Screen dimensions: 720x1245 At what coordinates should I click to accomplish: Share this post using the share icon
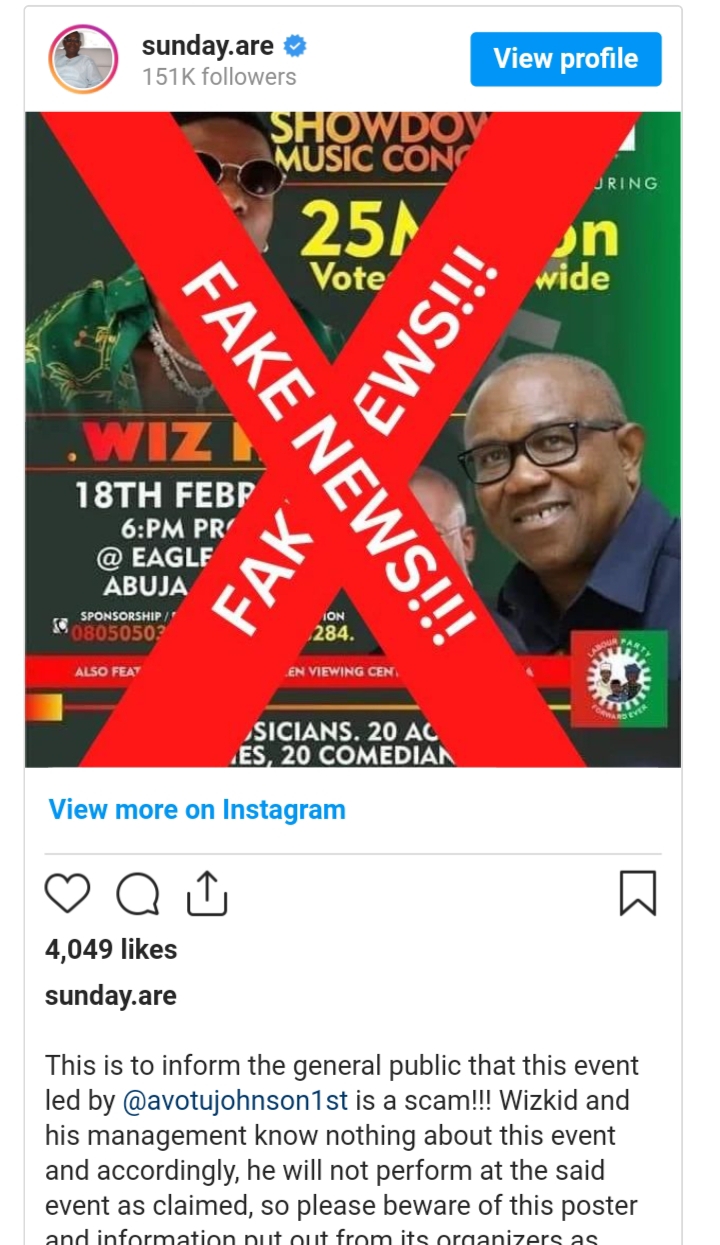pos(207,893)
